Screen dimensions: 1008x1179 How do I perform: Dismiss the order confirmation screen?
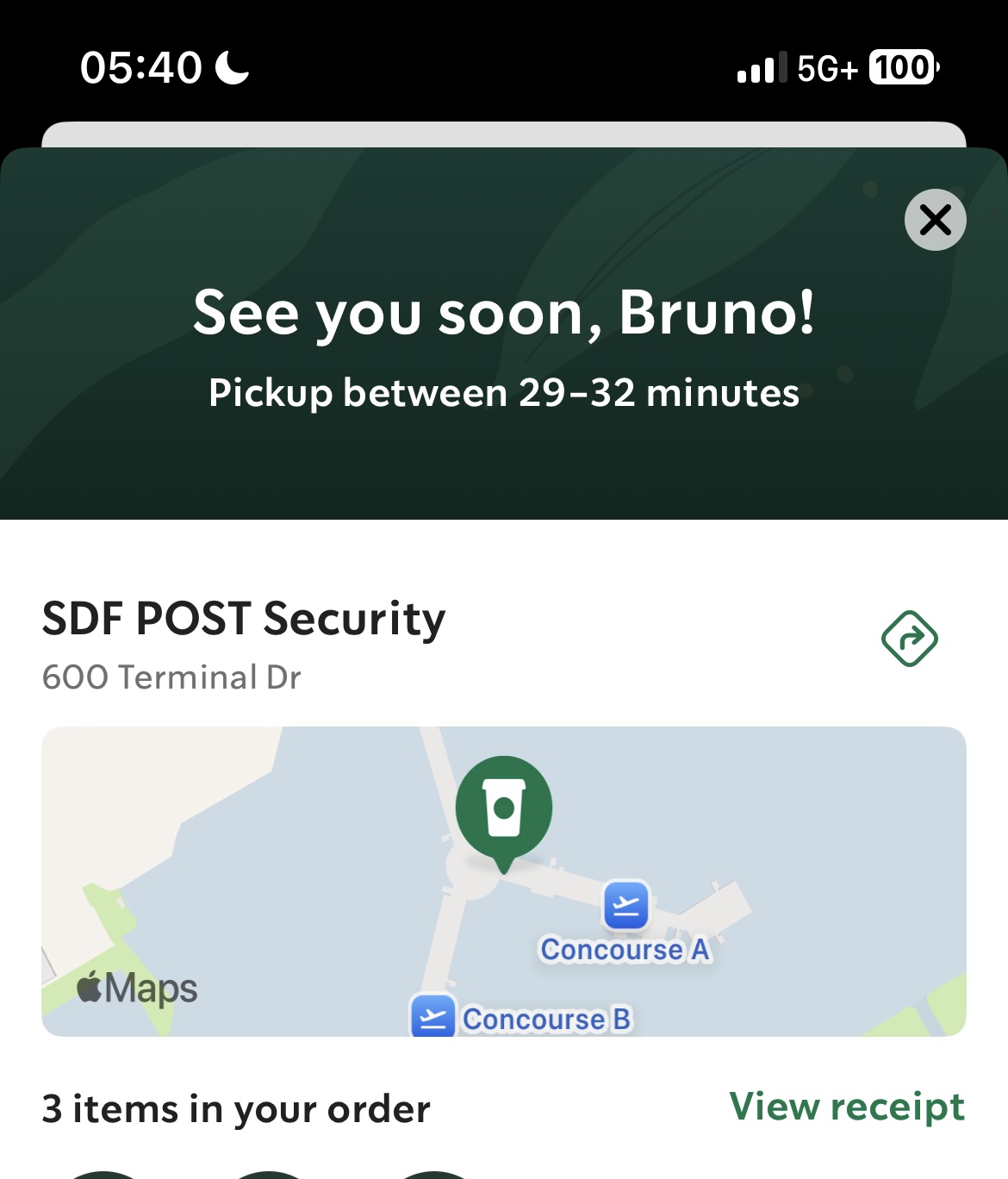[x=935, y=220]
